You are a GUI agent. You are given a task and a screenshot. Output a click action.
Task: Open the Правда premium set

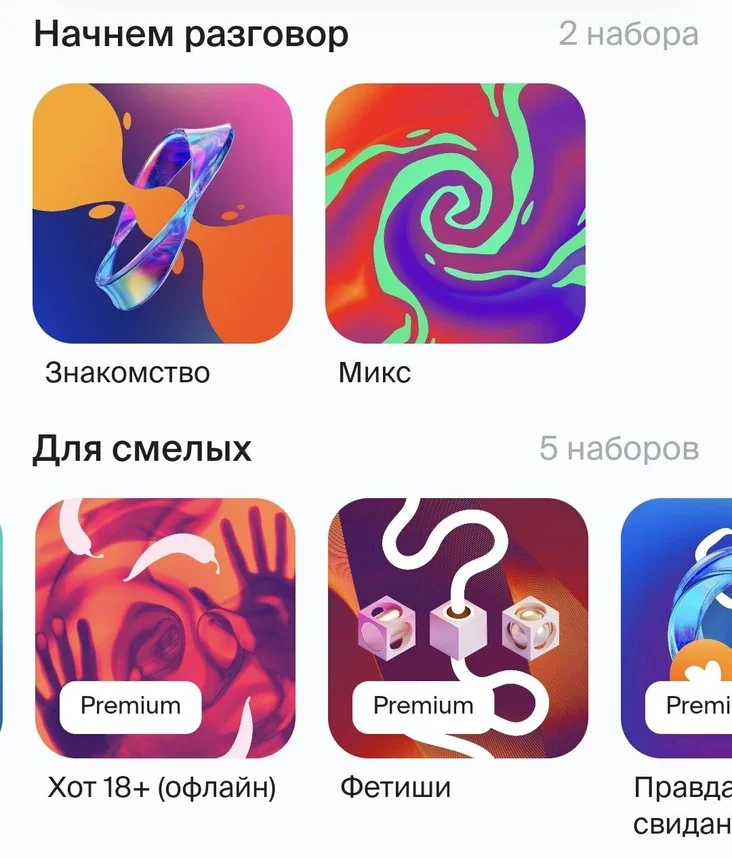(x=678, y=628)
